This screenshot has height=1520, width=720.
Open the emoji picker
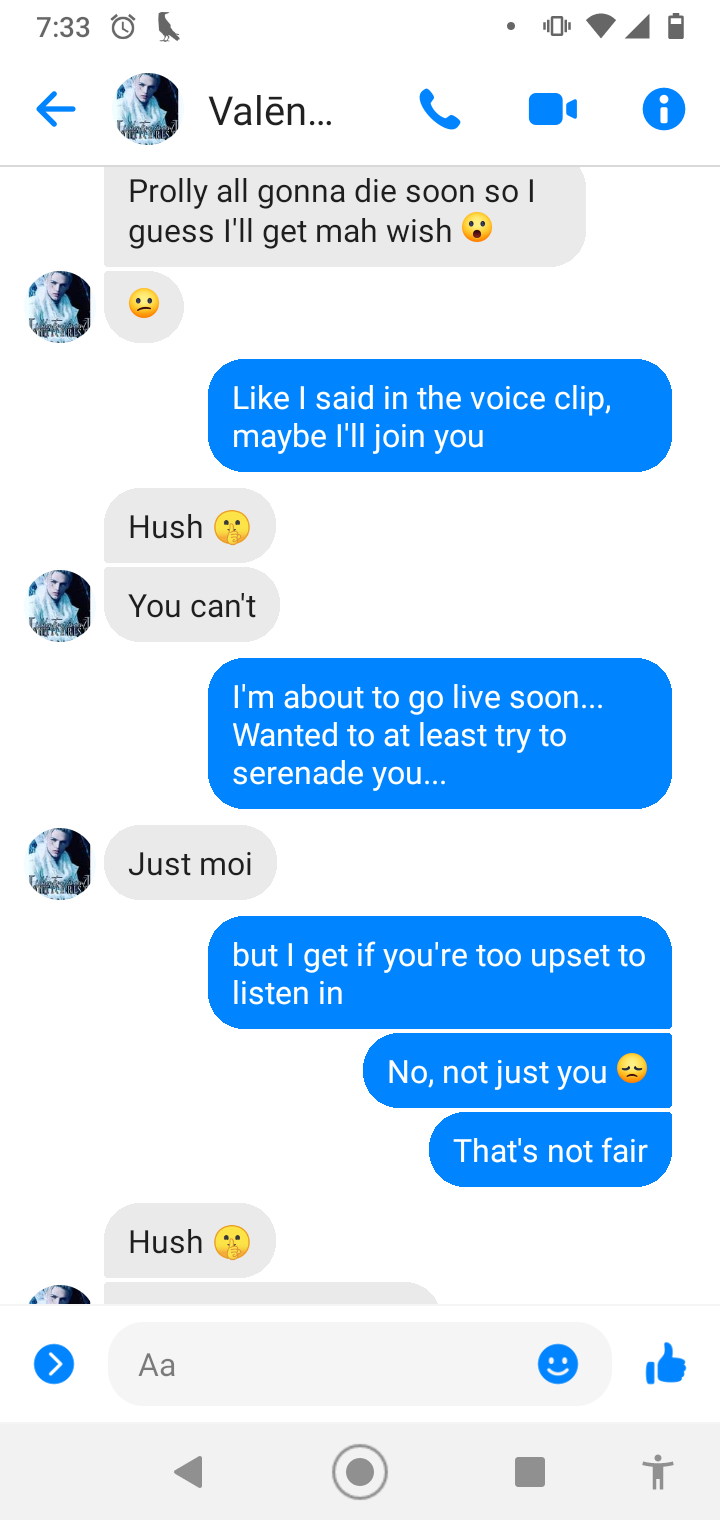[558, 1364]
